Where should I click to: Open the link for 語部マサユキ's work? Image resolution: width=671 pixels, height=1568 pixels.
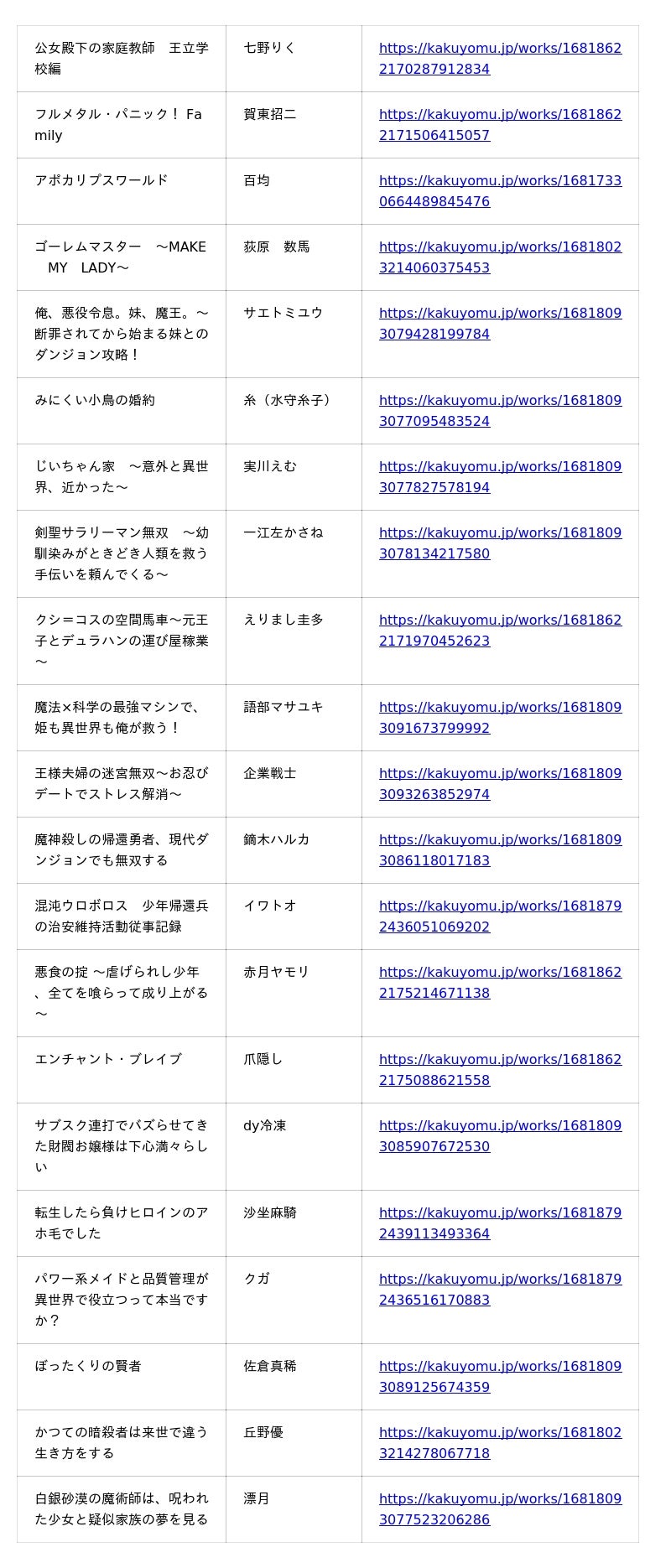click(x=500, y=708)
